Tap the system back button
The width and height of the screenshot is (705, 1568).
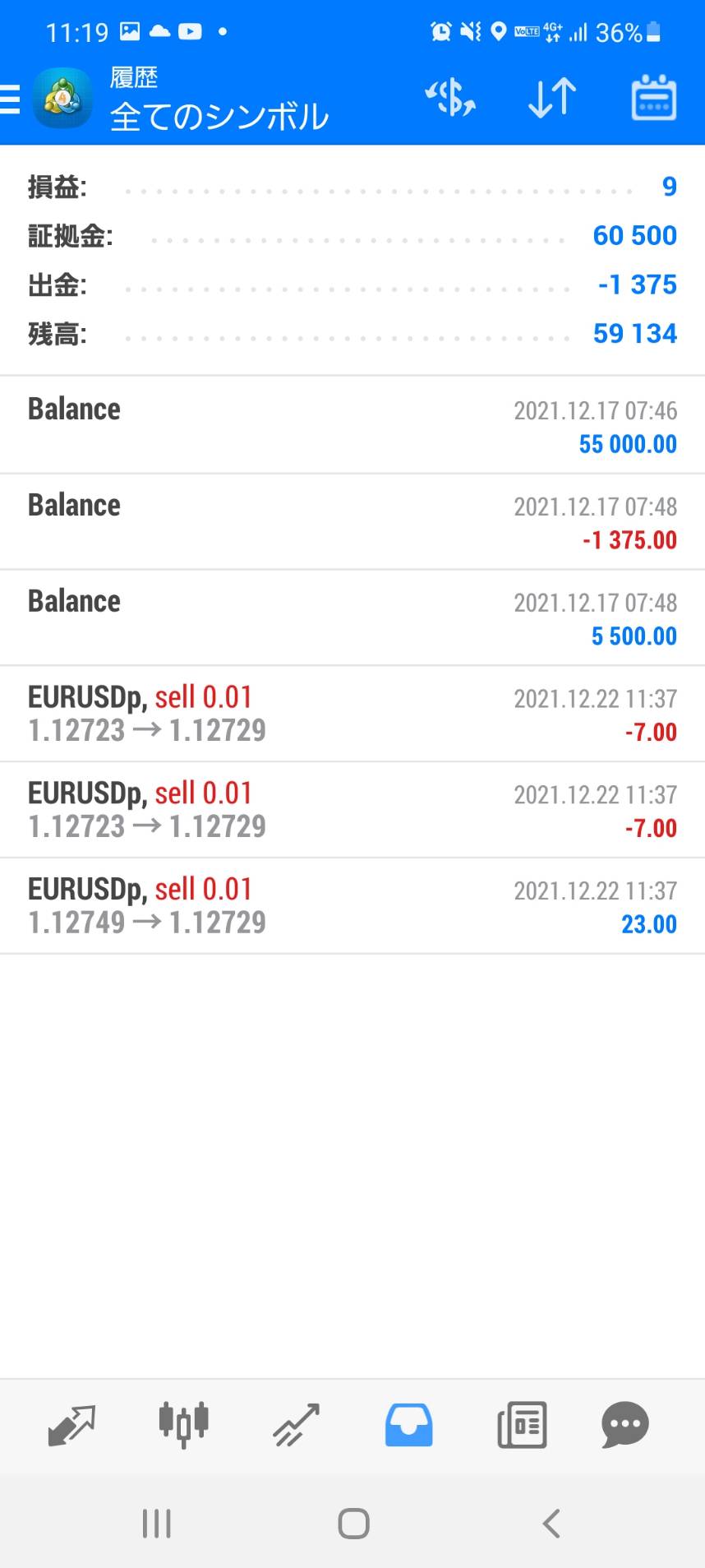(551, 1524)
